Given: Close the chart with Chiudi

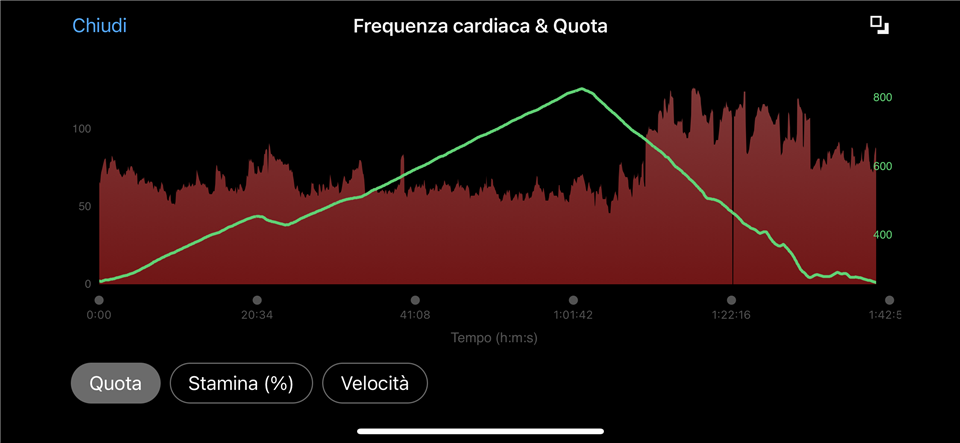Looking at the screenshot, I should 99,25.
